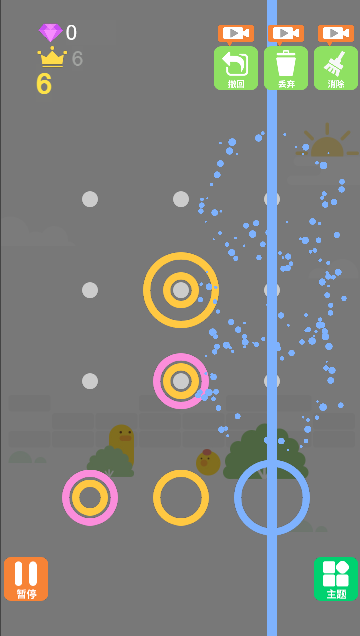Select the pink and yellow ring piece
The image size is (360, 636).
pyautogui.click(x=90, y=498)
